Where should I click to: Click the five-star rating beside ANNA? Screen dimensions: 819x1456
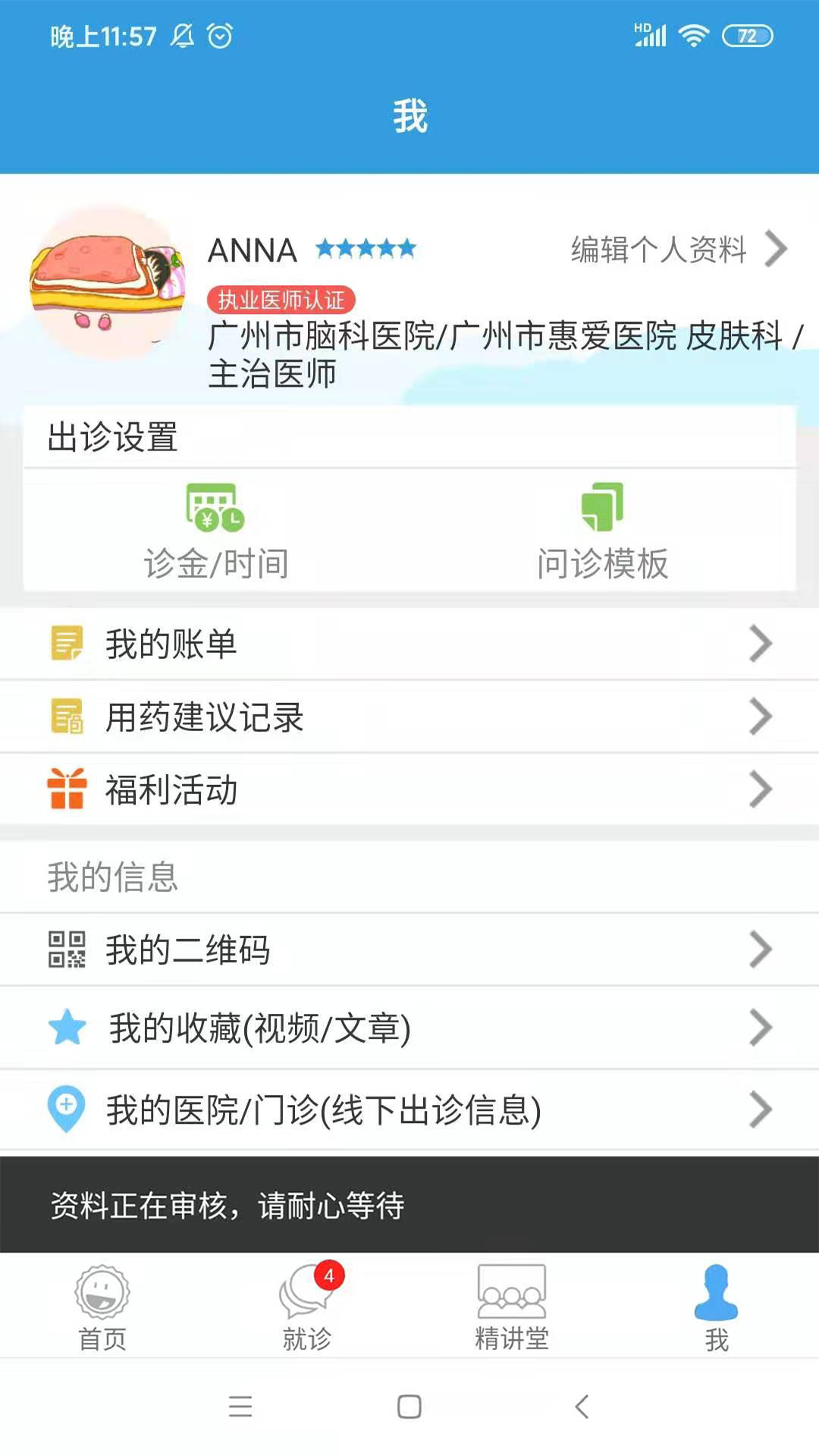[366, 248]
